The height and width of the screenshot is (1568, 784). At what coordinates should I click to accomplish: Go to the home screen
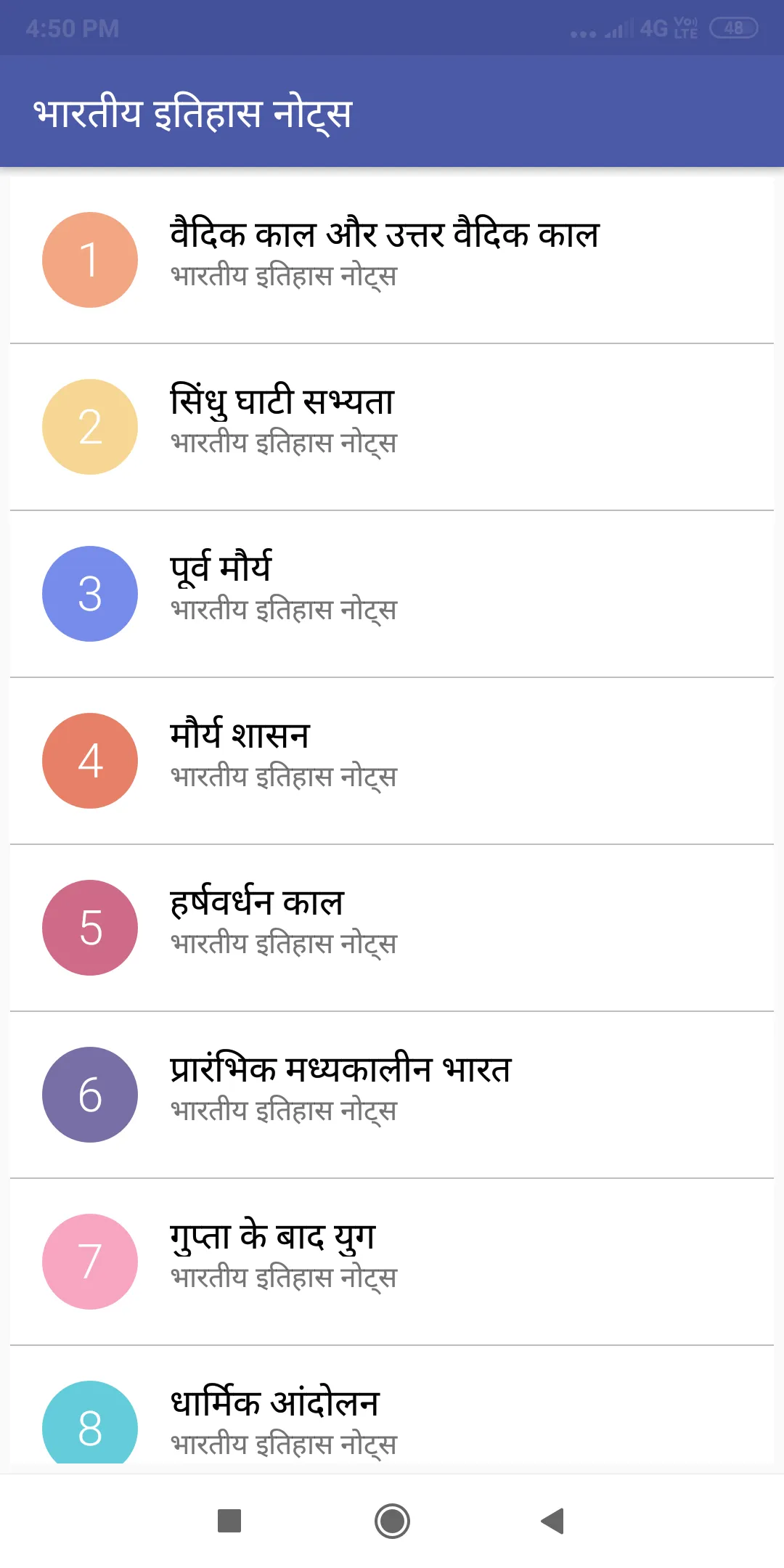pos(392,1520)
